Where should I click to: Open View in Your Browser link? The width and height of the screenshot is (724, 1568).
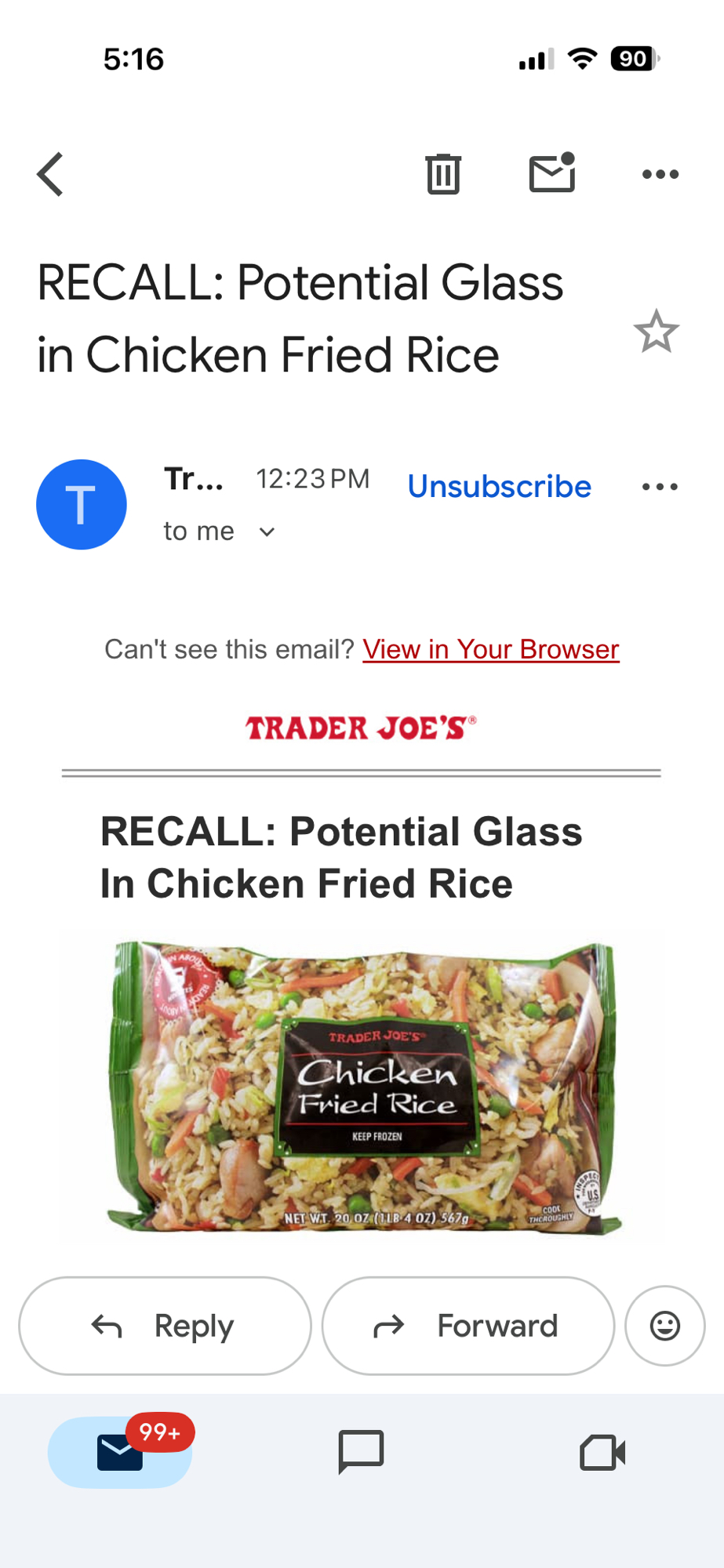490,649
